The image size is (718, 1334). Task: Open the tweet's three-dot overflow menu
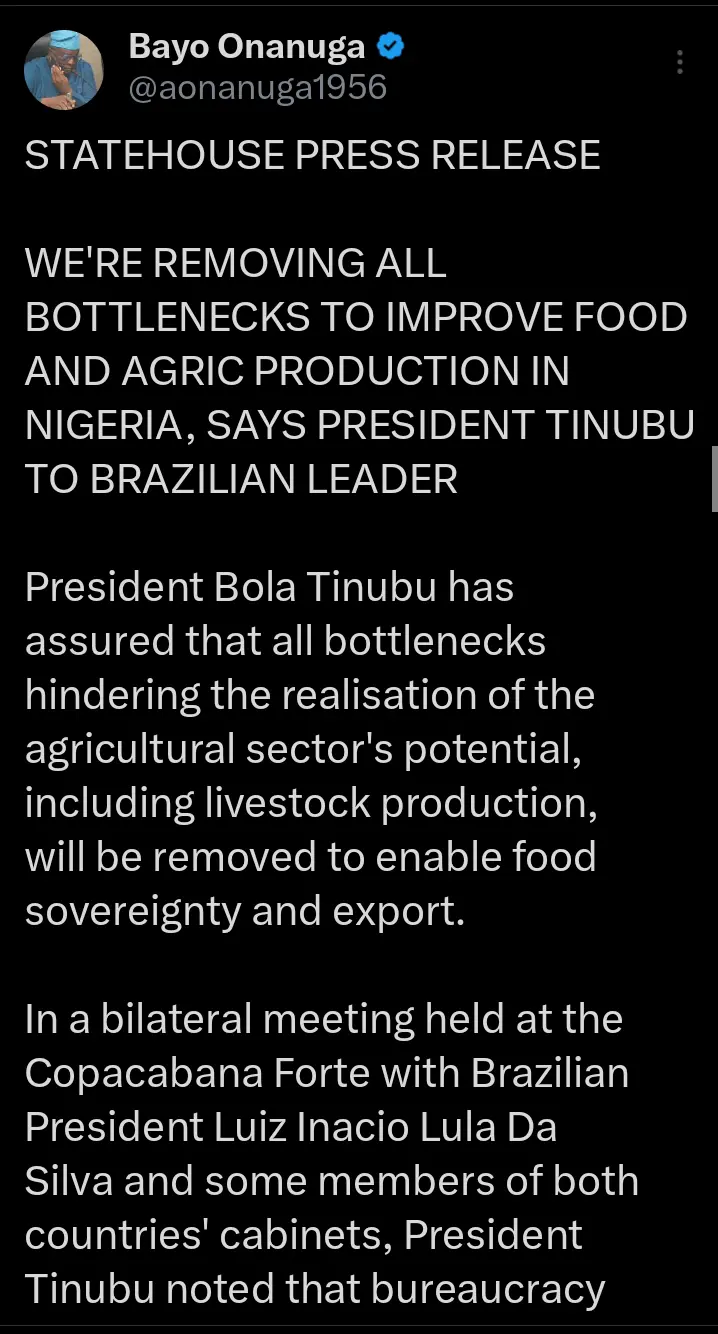[x=680, y=62]
